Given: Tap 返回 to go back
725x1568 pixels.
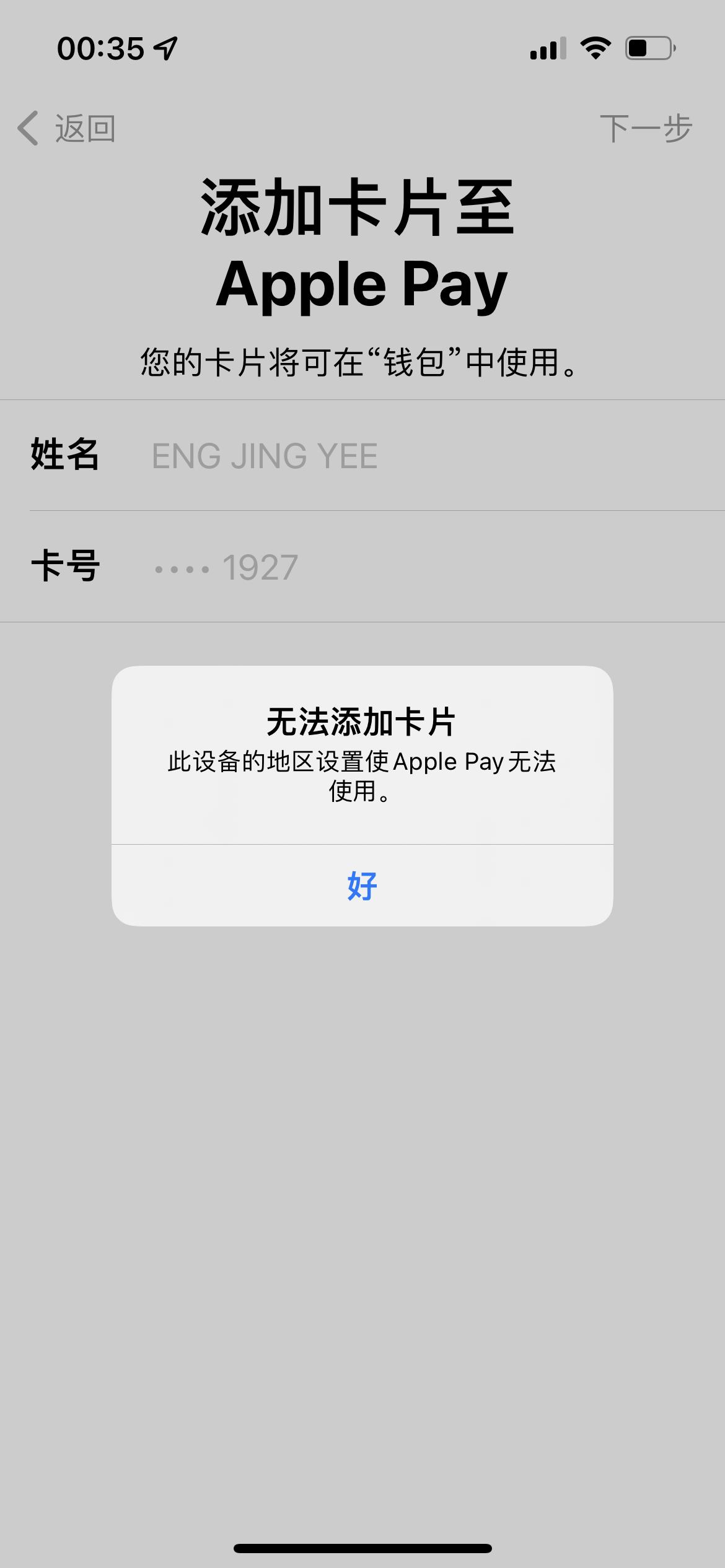Looking at the screenshot, I should pos(84,128).
